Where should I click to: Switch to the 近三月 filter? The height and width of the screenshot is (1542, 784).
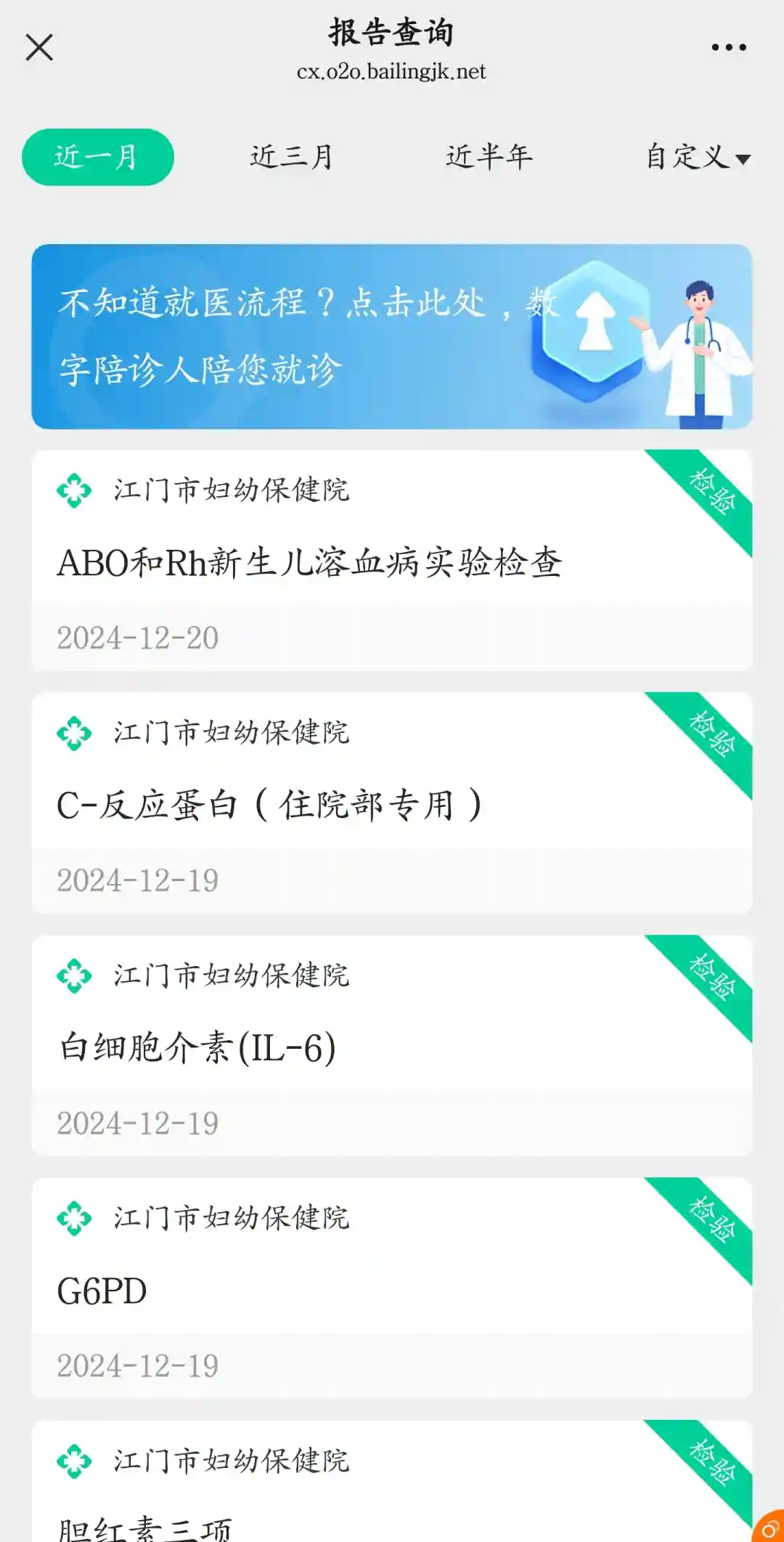(x=292, y=157)
